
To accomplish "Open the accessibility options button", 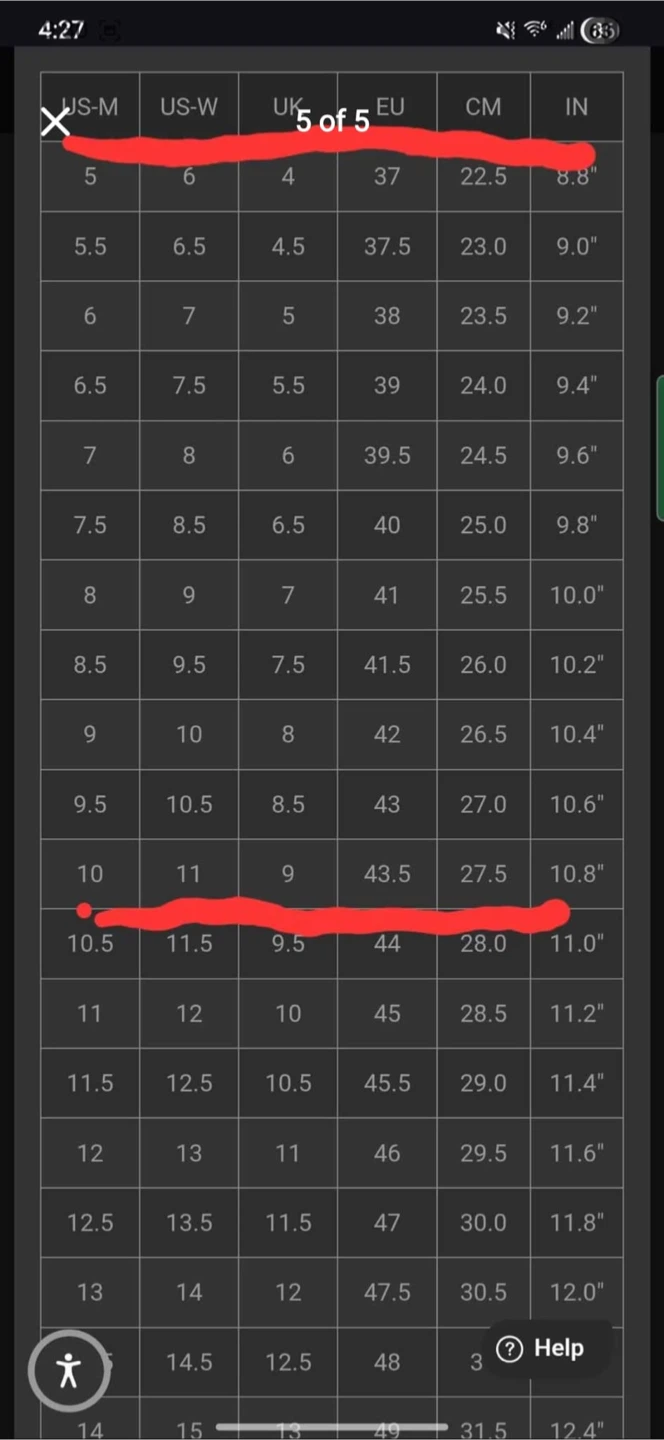I will (68, 1369).
